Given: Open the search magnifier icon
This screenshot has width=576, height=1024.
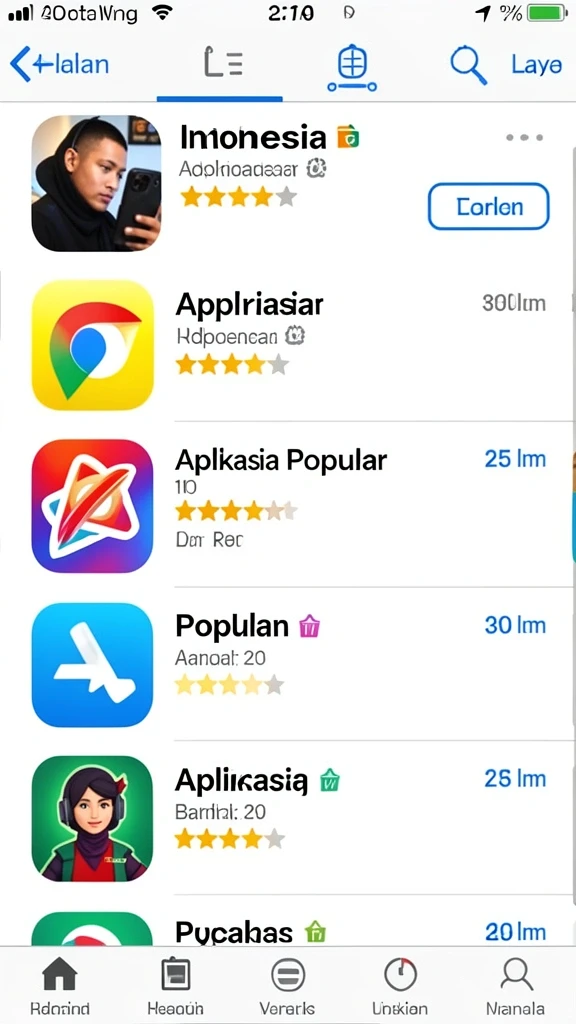Looking at the screenshot, I should (468, 66).
